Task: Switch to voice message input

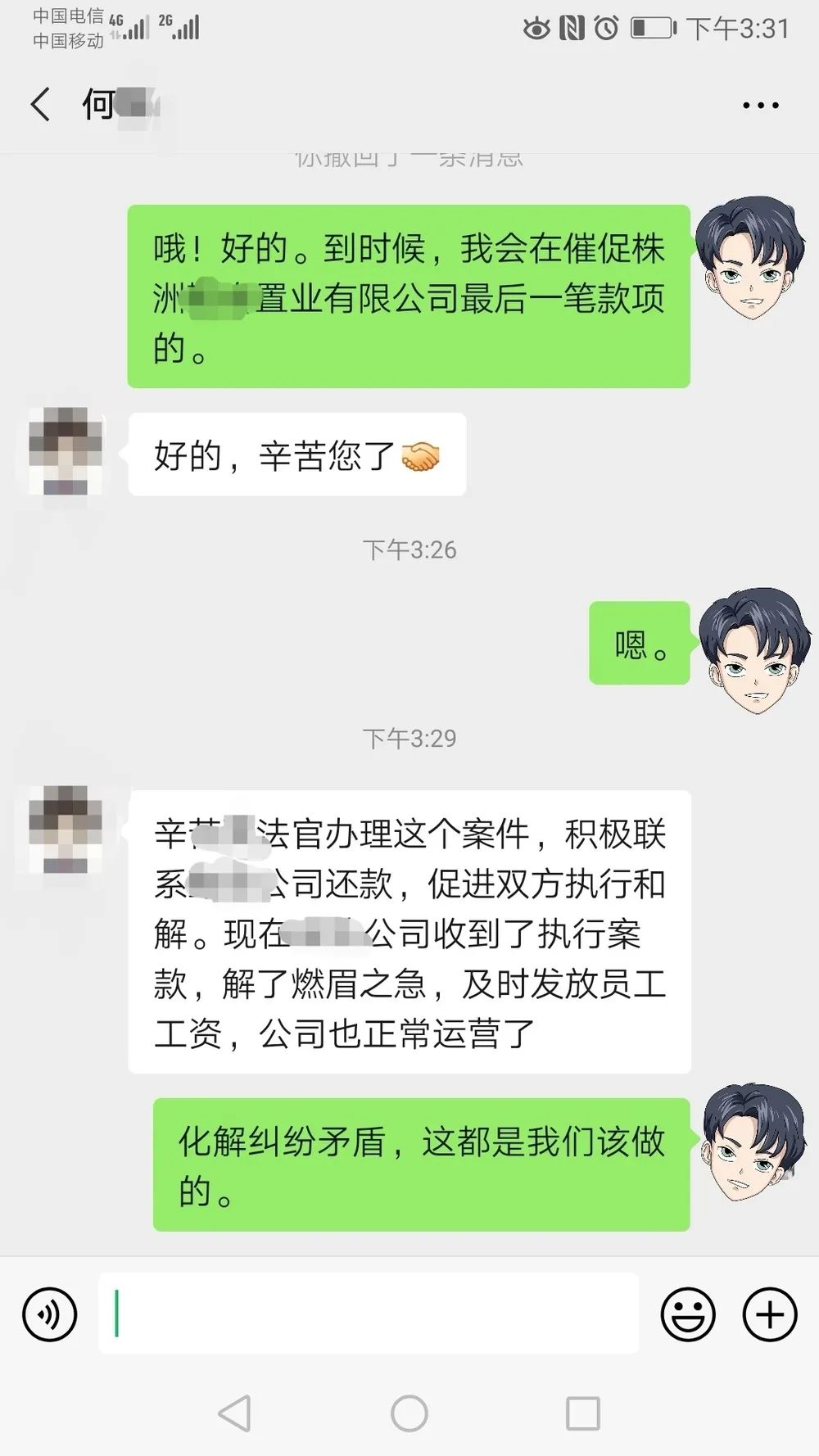Action: (x=50, y=1314)
